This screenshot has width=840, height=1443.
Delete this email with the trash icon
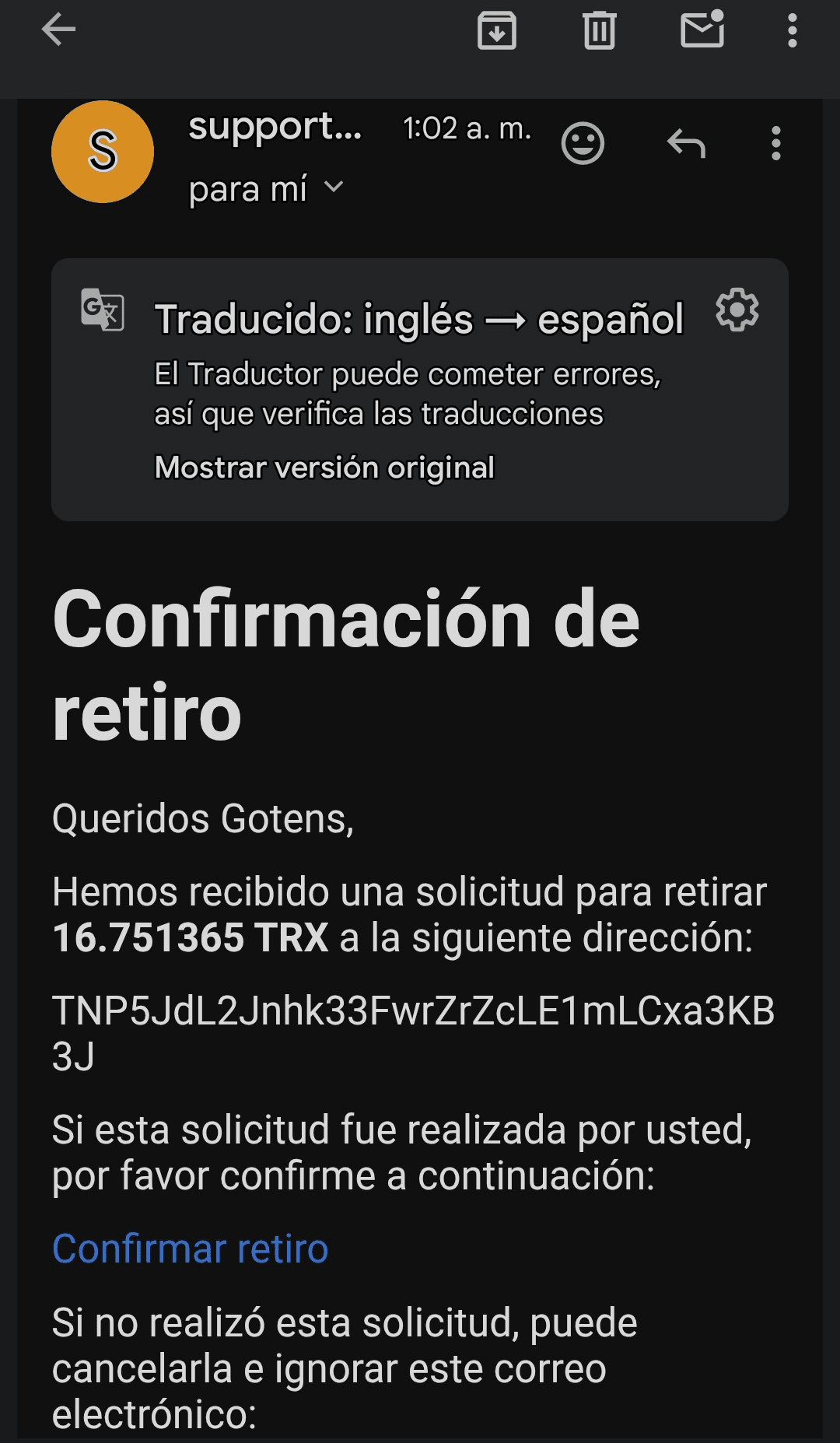599,31
